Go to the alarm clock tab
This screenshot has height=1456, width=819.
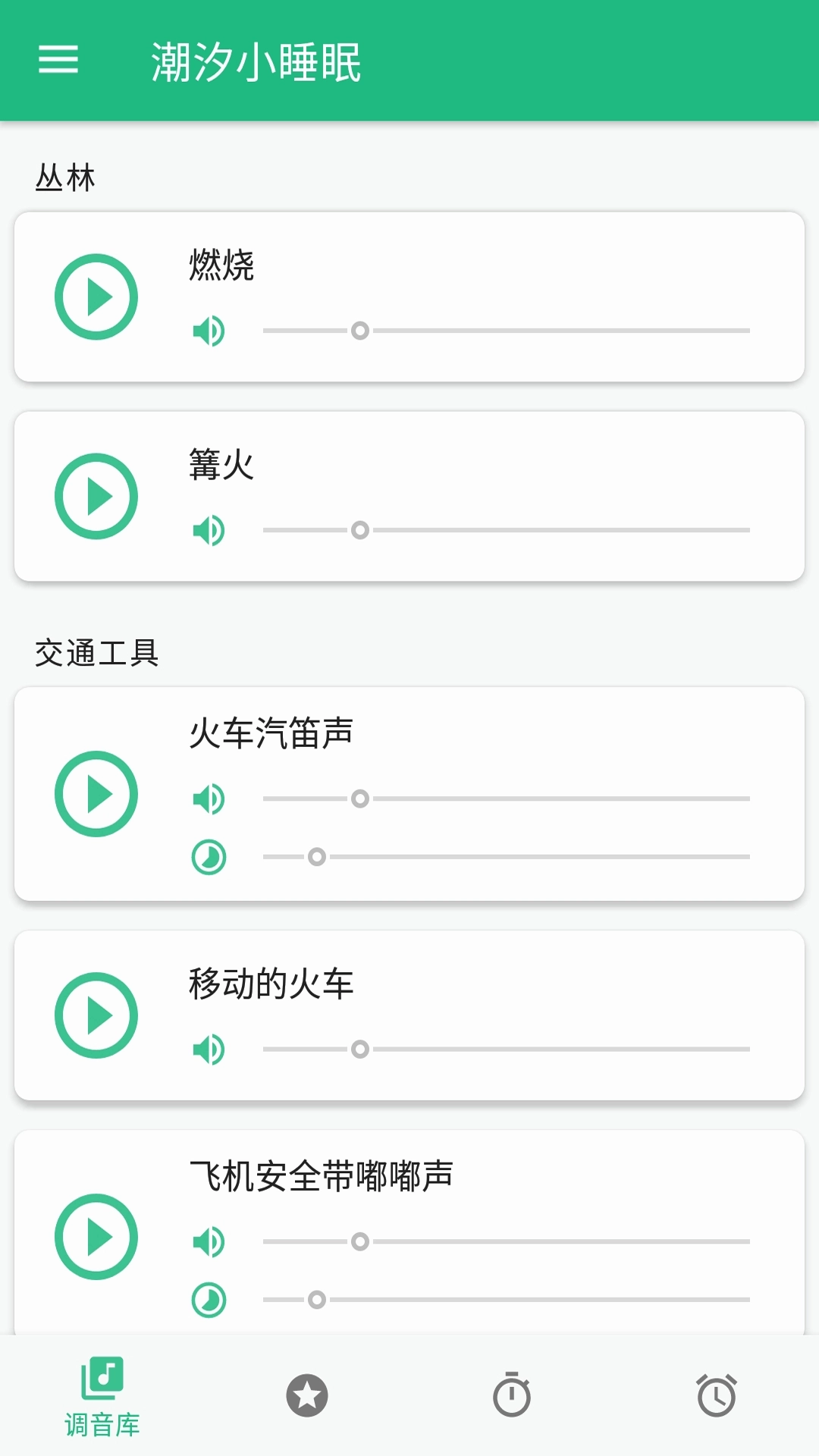(717, 1395)
